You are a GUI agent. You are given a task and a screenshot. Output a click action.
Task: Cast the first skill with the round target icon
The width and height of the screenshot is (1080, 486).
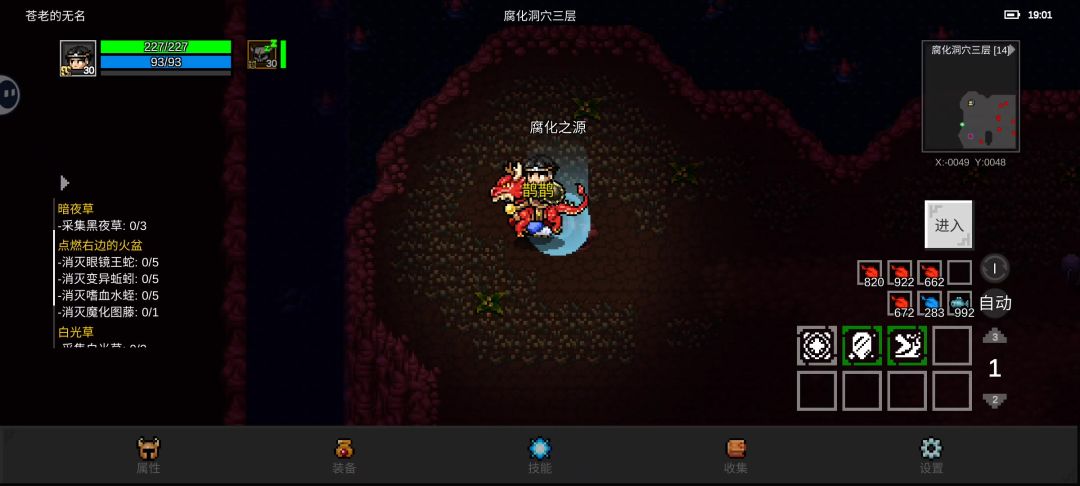pos(817,345)
